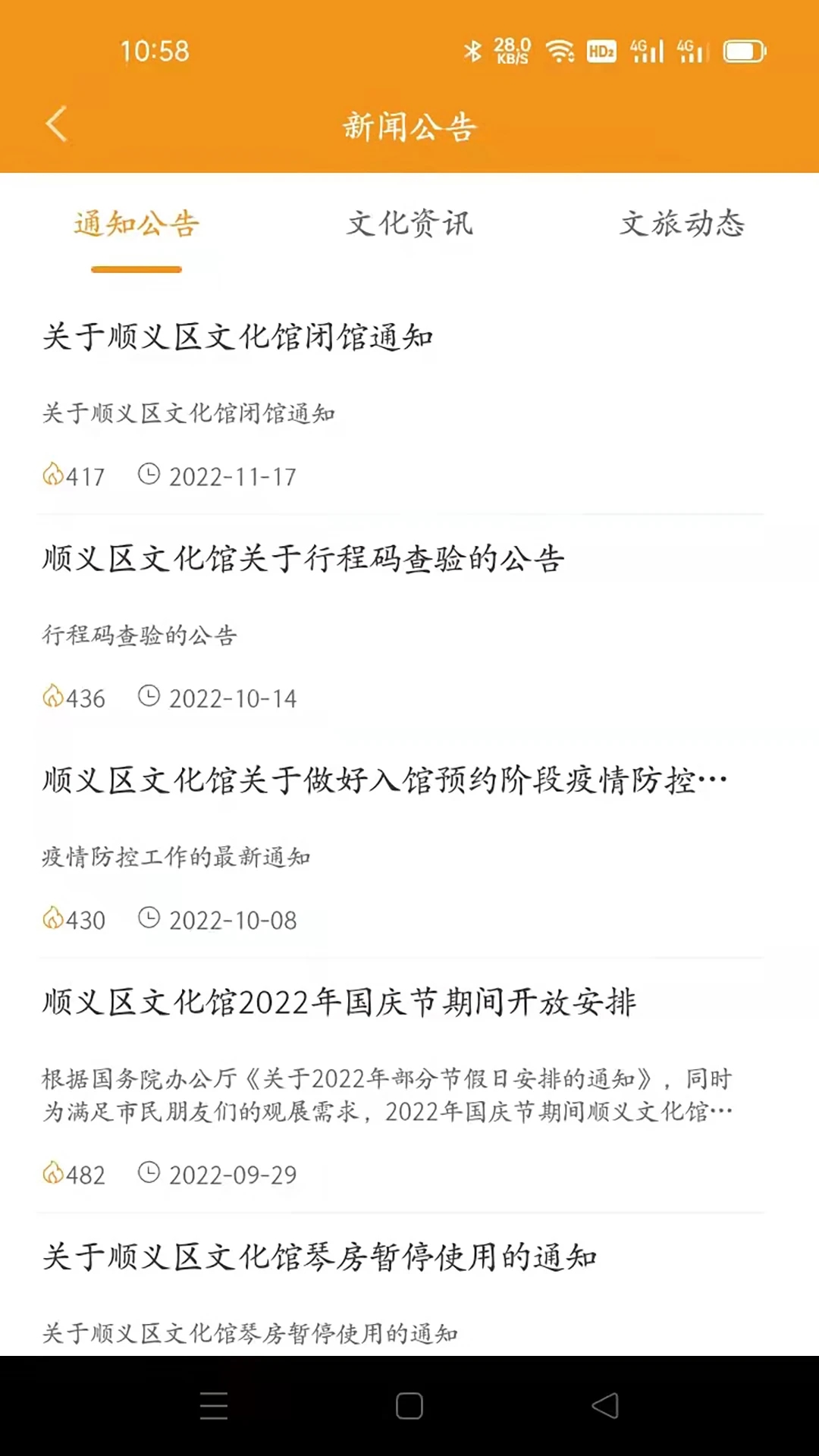Read the 琴房暂停使用的通知 notice
Image resolution: width=819 pixels, height=1456 pixels.
[x=319, y=1257]
